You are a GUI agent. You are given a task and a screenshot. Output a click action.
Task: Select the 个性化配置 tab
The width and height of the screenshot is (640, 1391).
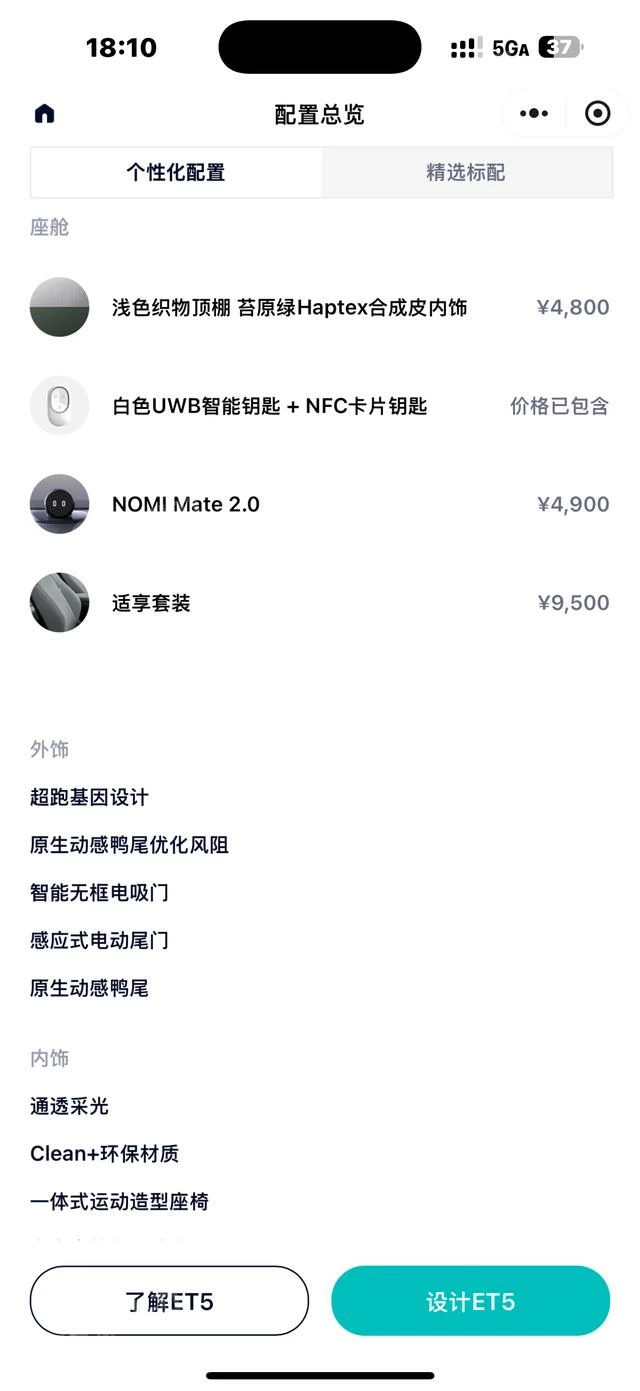click(x=176, y=173)
